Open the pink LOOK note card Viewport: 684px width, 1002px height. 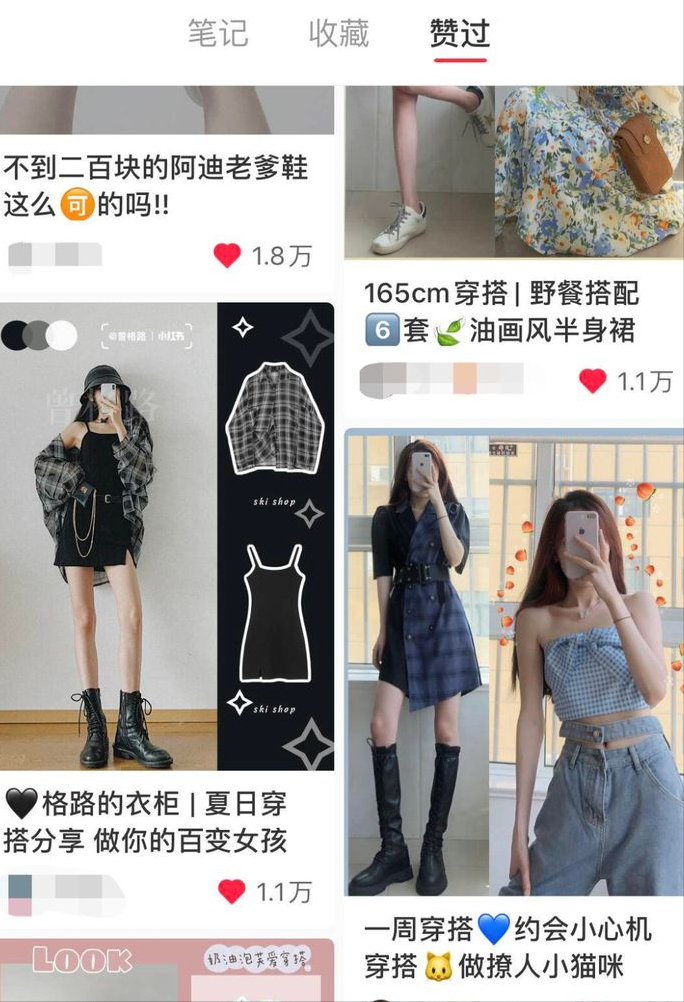[166, 970]
